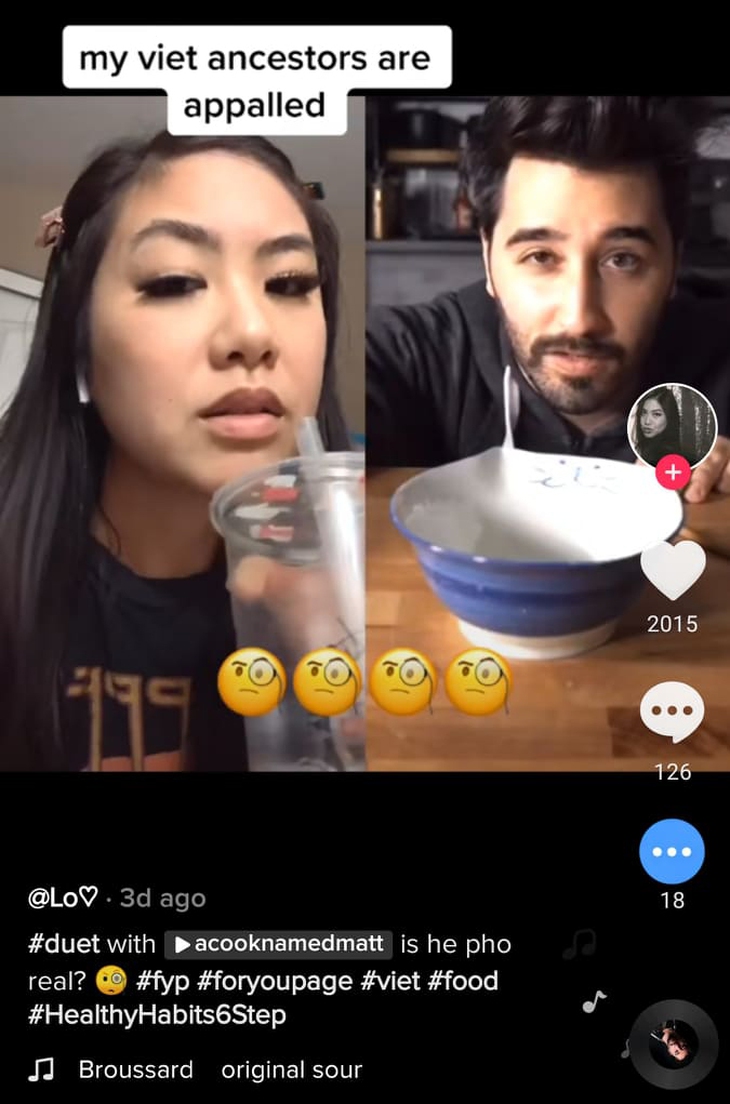Open the @Lo username profile
Image resolution: width=730 pixels, height=1104 pixels.
click(62, 898)
